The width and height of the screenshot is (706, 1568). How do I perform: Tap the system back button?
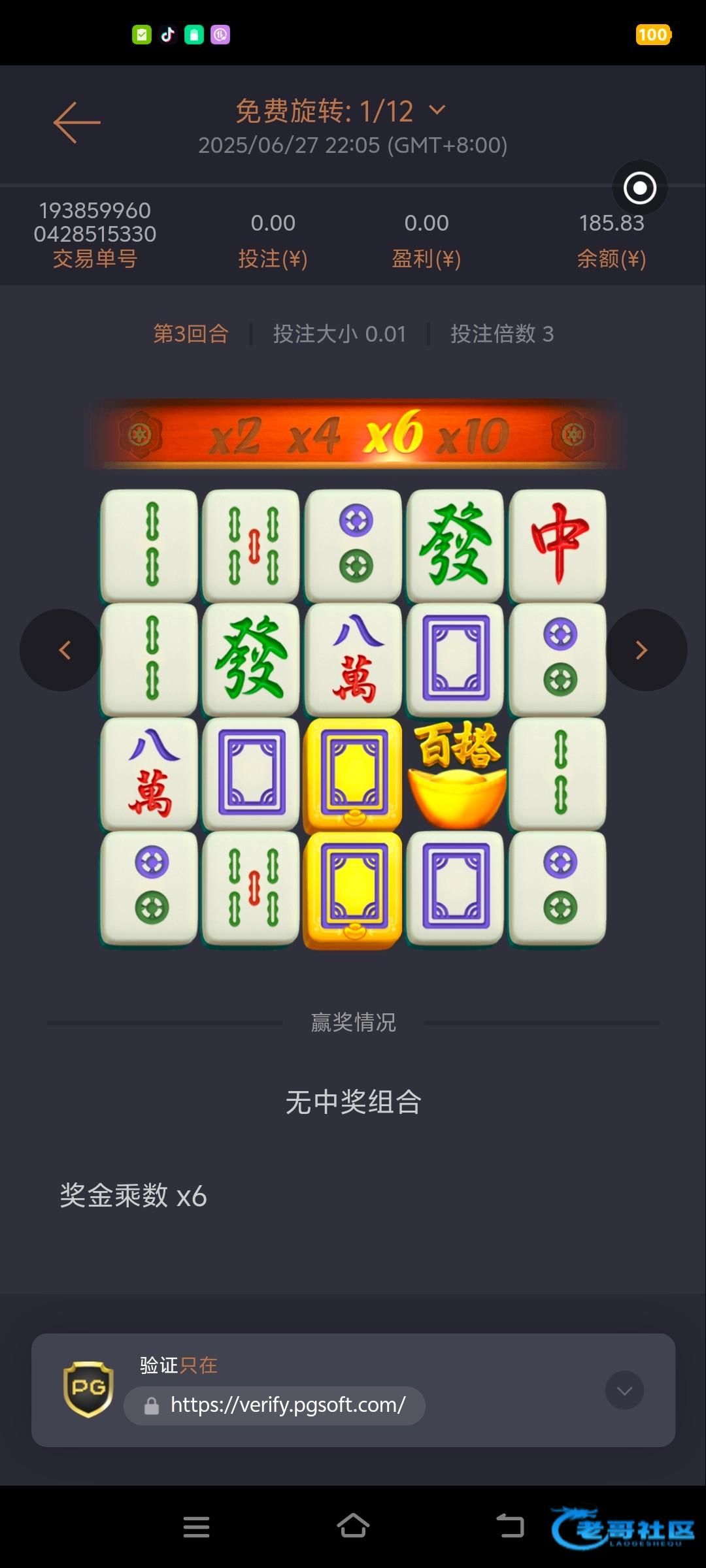click(x=511, y=1527)
